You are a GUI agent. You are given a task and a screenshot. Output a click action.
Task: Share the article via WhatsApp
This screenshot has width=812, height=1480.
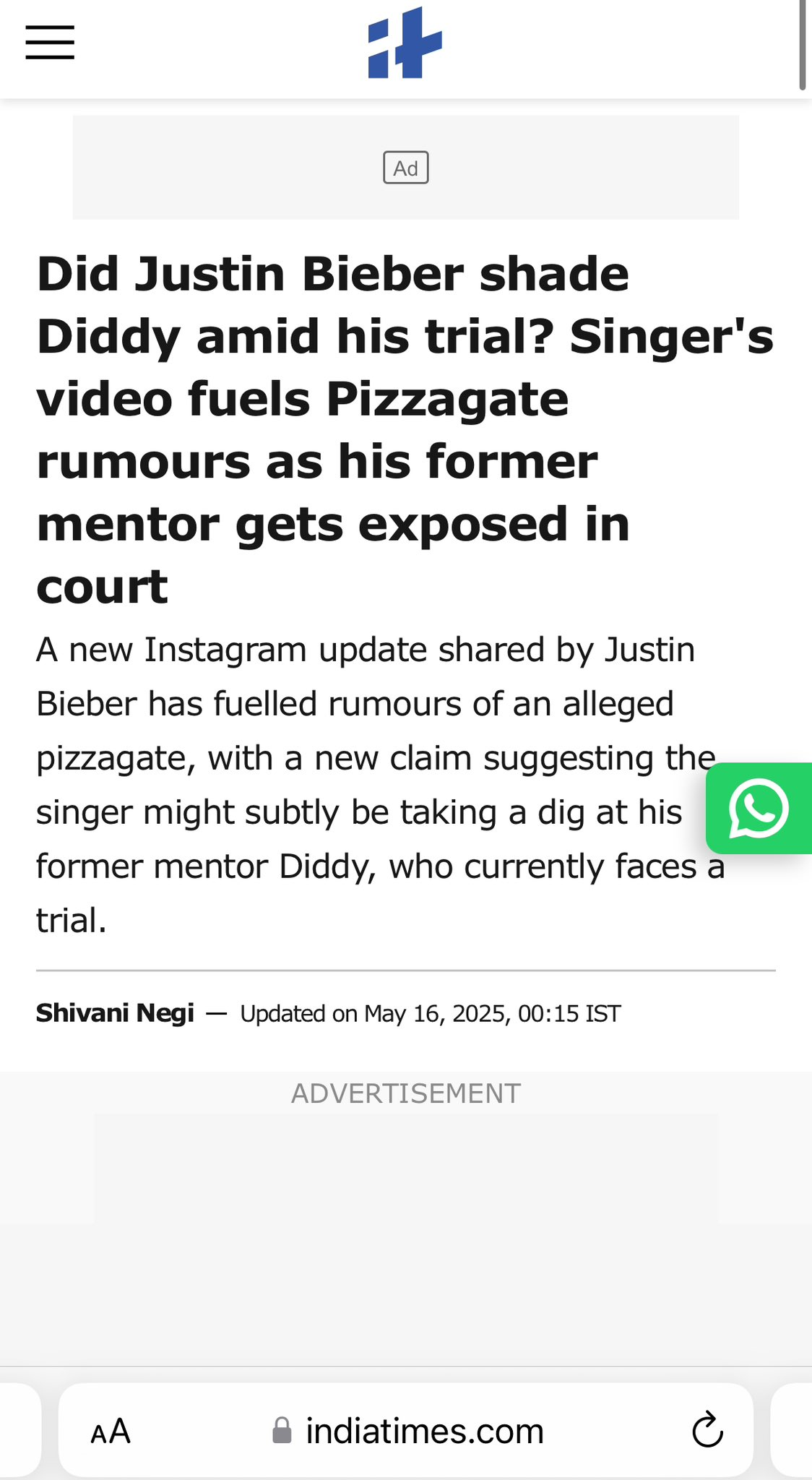(759, 808)
